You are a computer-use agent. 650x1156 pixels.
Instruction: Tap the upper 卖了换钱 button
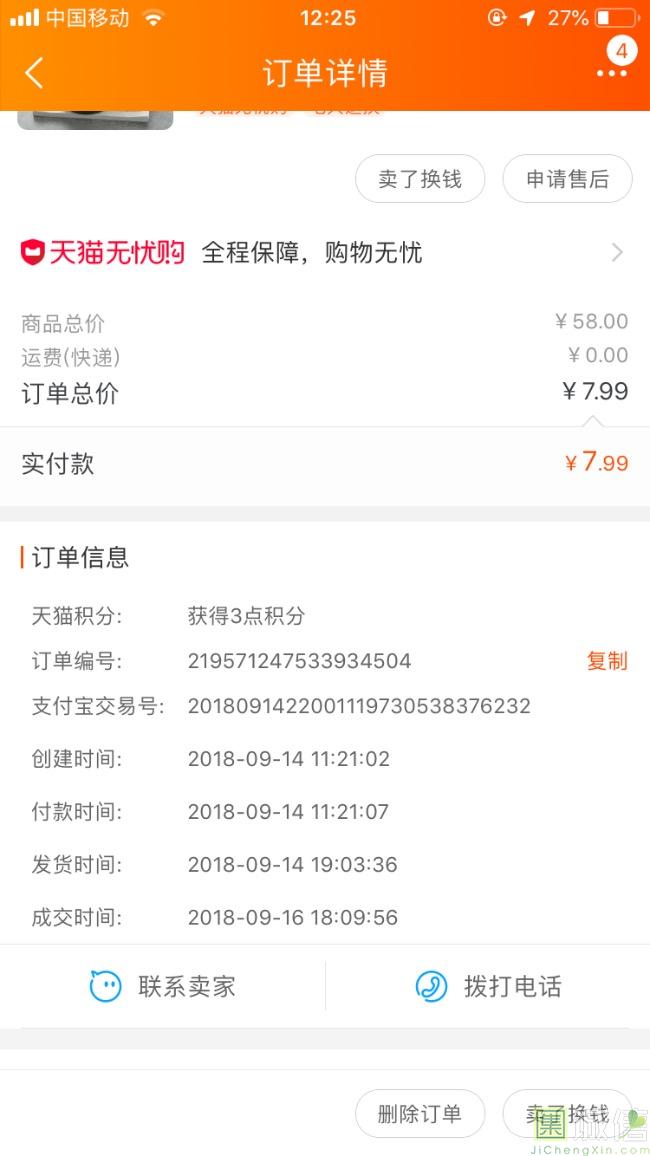[x=420, y=180]
